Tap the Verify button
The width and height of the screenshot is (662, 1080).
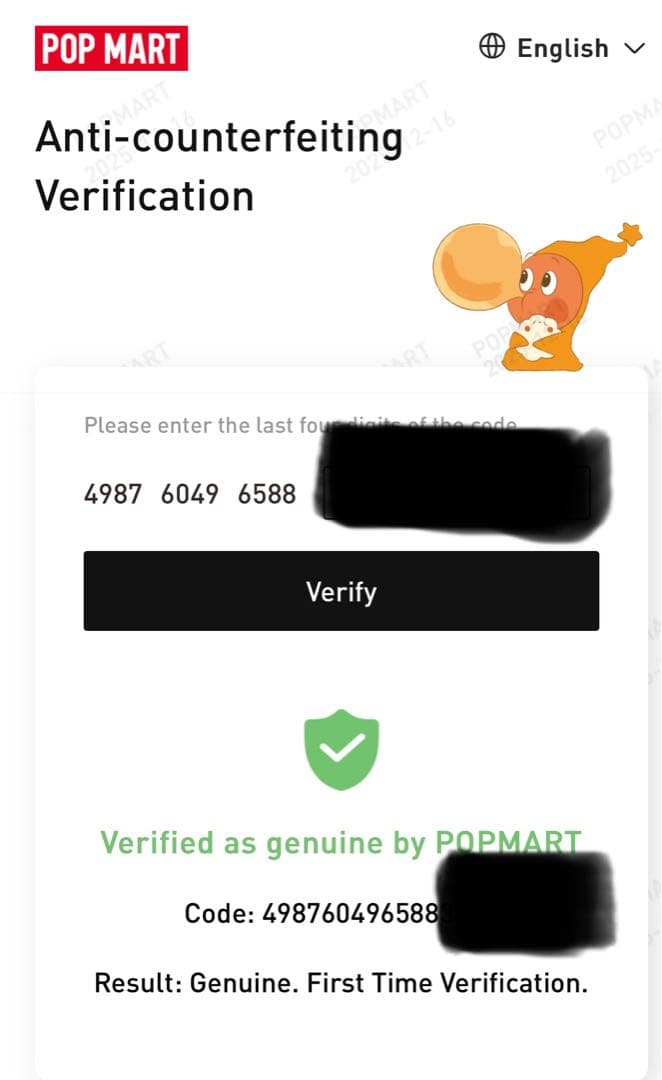(341, 591)
